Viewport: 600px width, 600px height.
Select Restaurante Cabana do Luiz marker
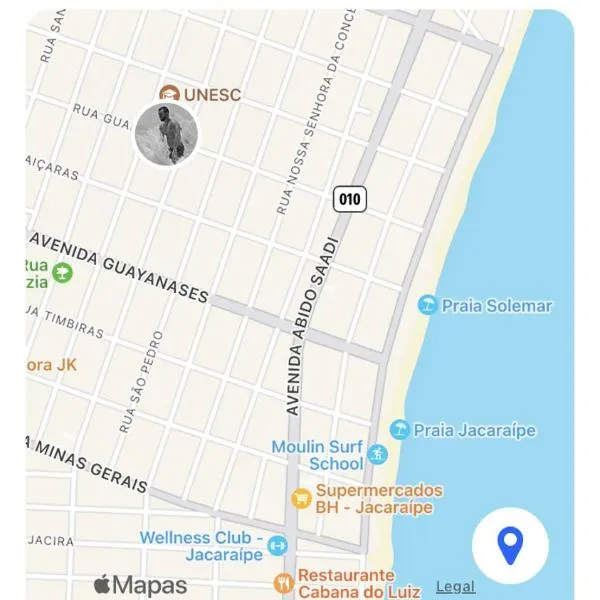pos(285,582)
